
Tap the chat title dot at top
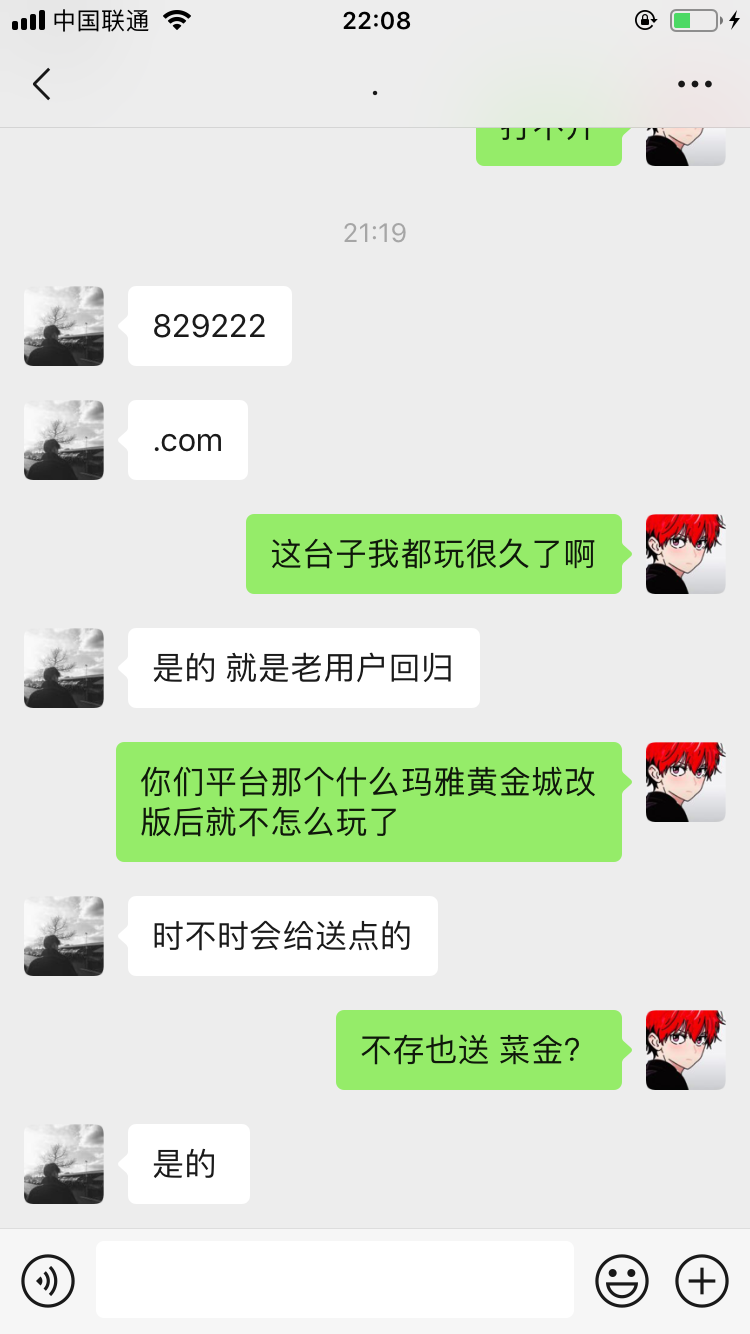tap(375, 90)
